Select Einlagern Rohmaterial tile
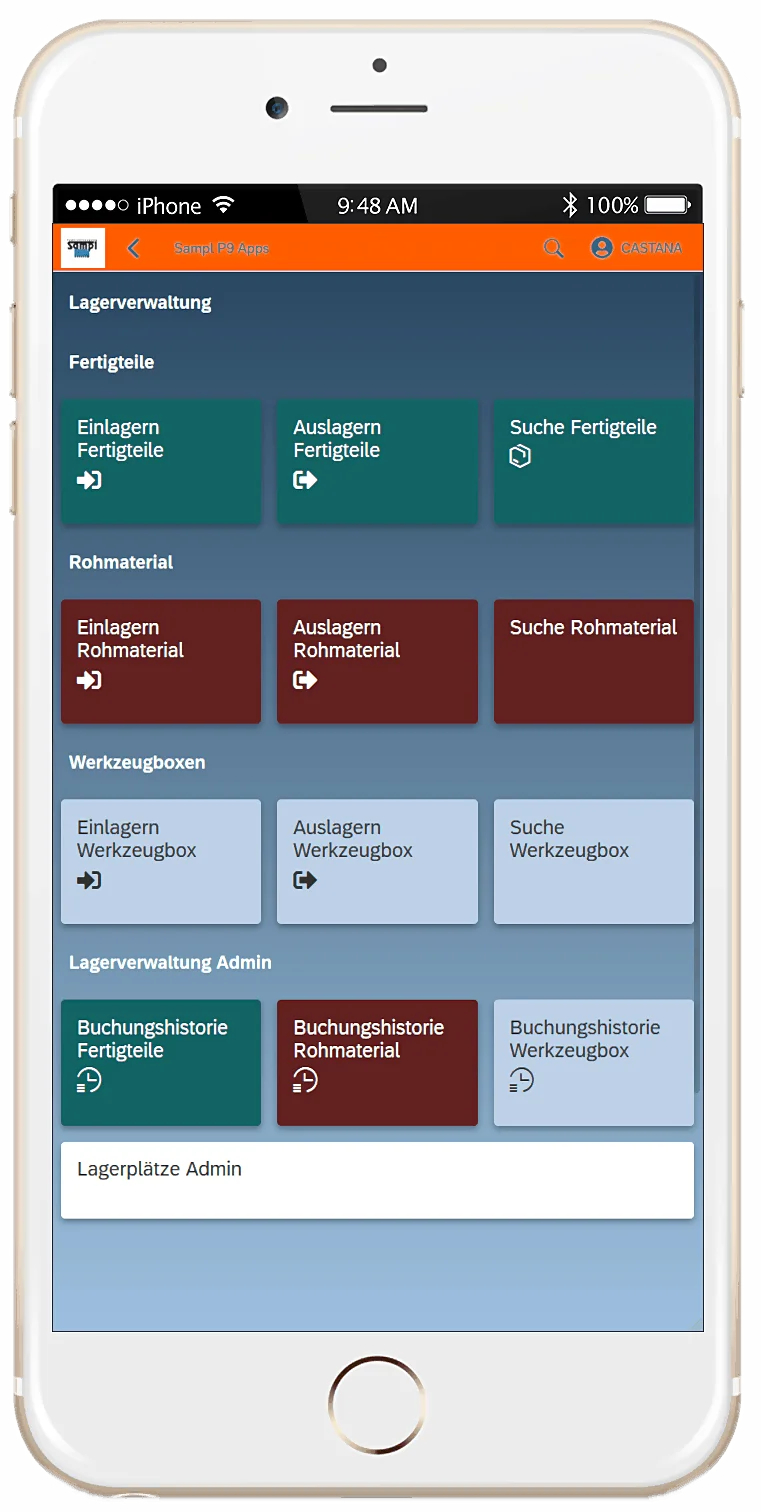This screenshot has width=761, height=1512. click(x=161, y=661)
